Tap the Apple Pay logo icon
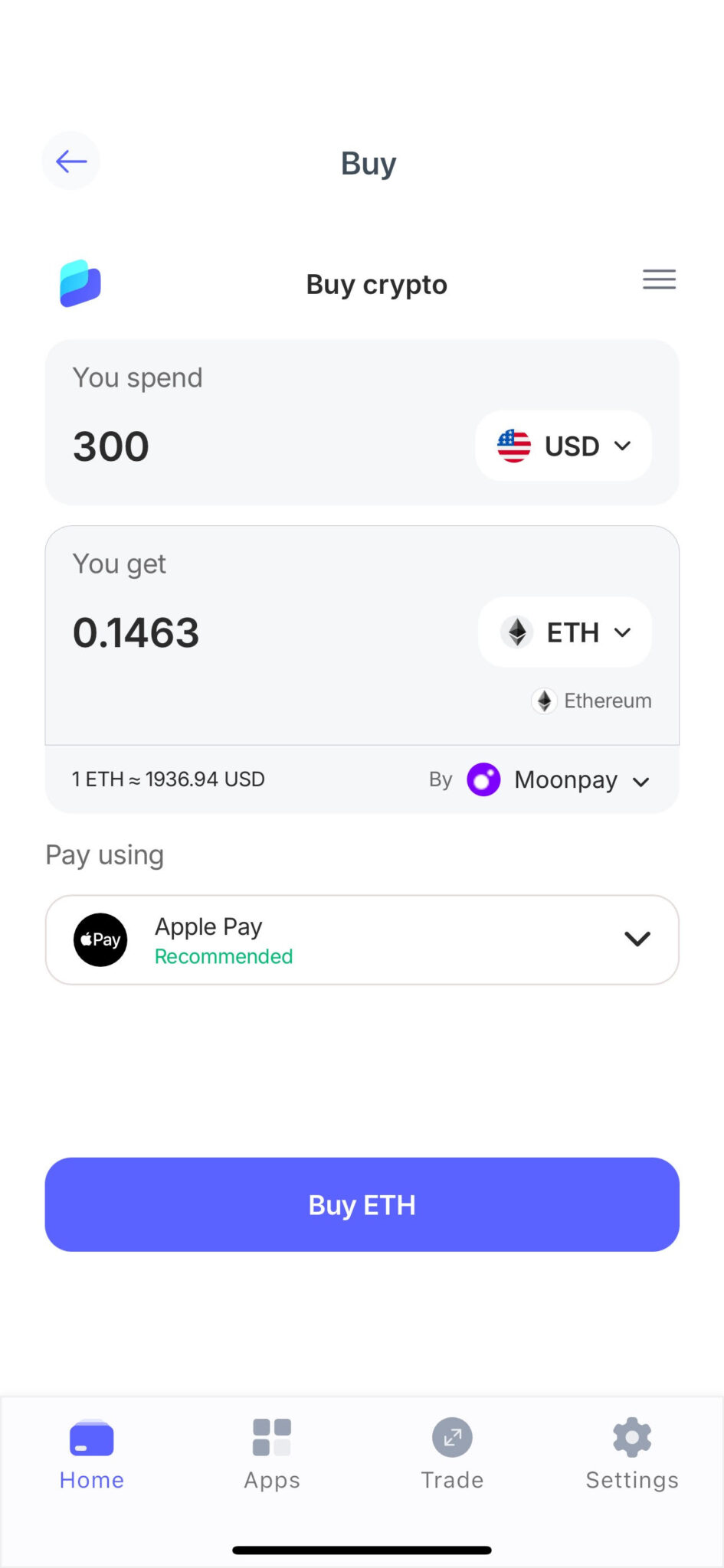Viewport: 724px width, 1568px height. pos(100,939)
